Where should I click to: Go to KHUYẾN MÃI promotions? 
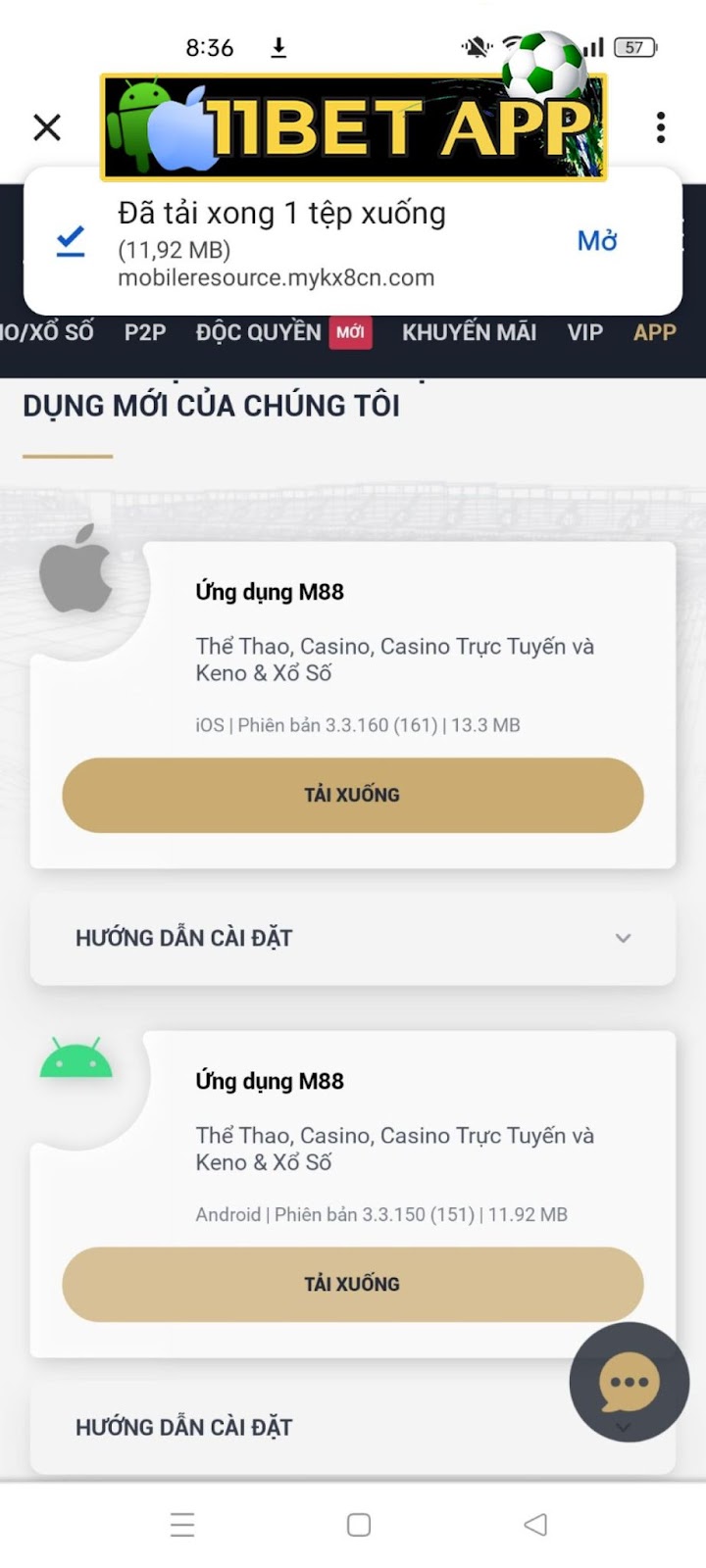[x=469, y=333]
